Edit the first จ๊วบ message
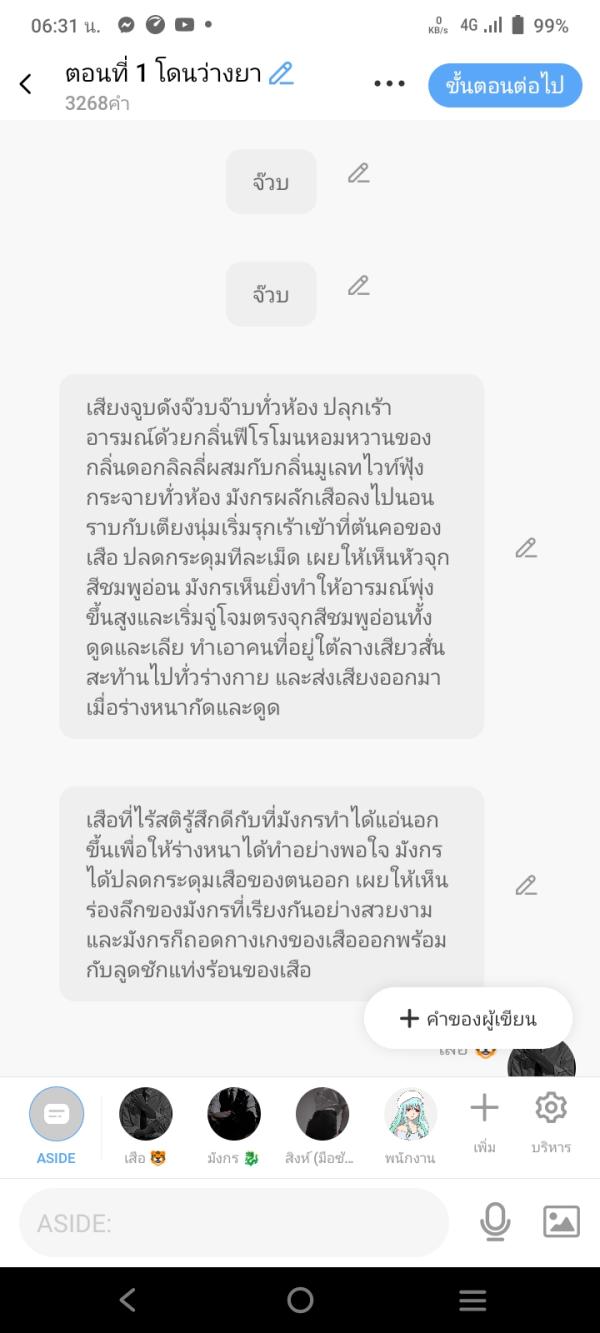The image size is (600, 1333). (x=358, y=173)
